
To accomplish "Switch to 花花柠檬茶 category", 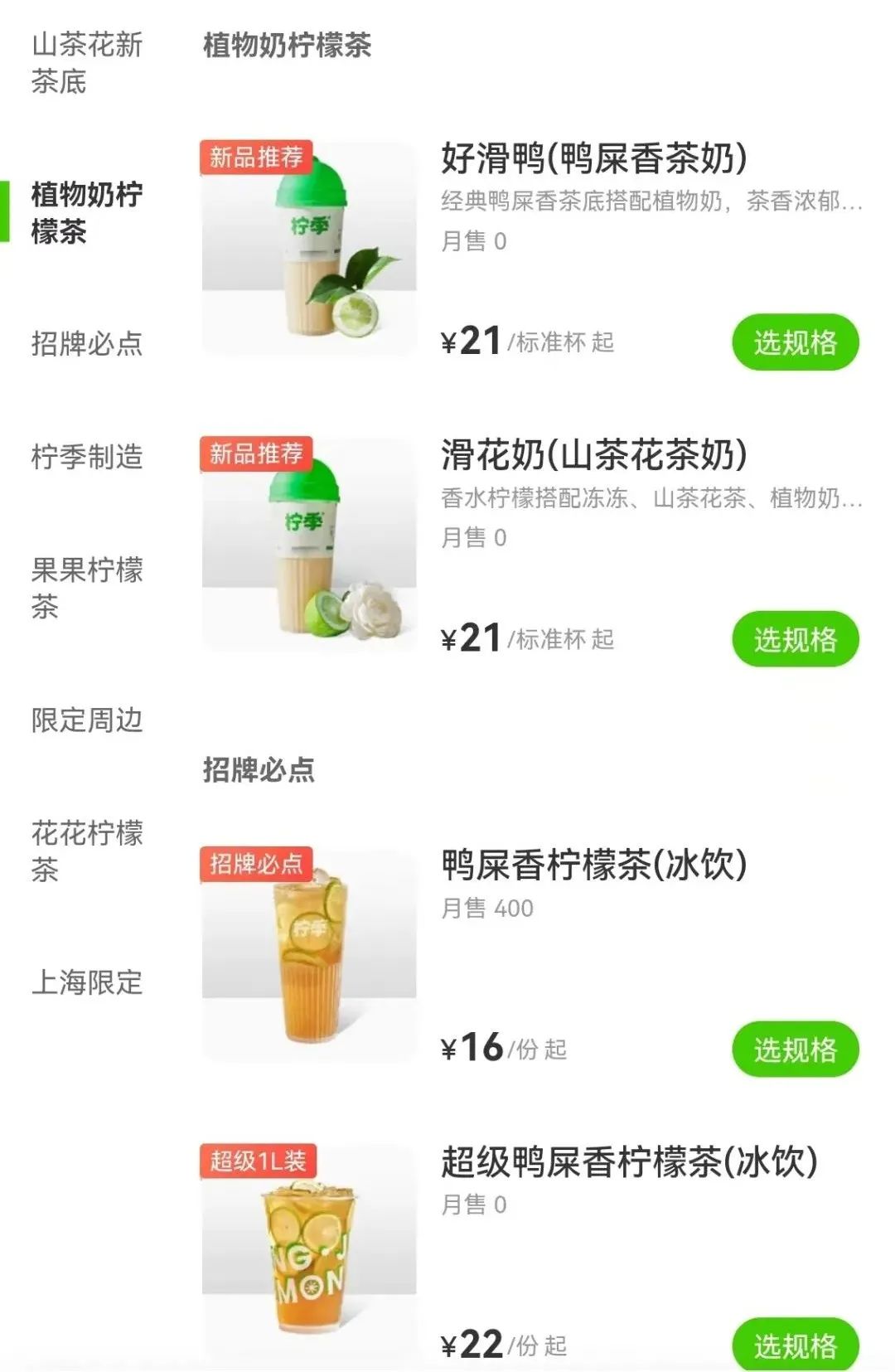I will 86,851.
